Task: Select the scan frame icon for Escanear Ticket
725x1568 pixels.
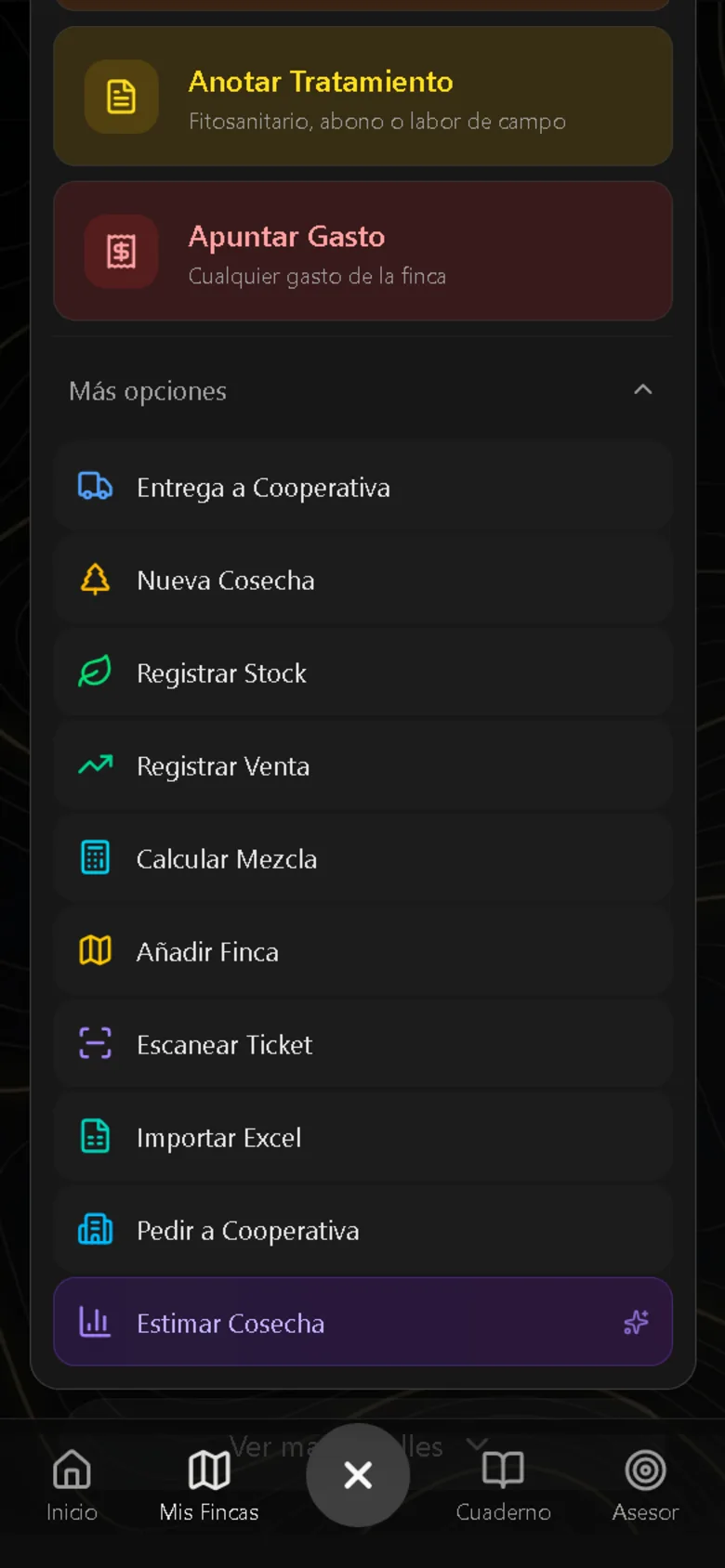Action: pos(95,1044)
